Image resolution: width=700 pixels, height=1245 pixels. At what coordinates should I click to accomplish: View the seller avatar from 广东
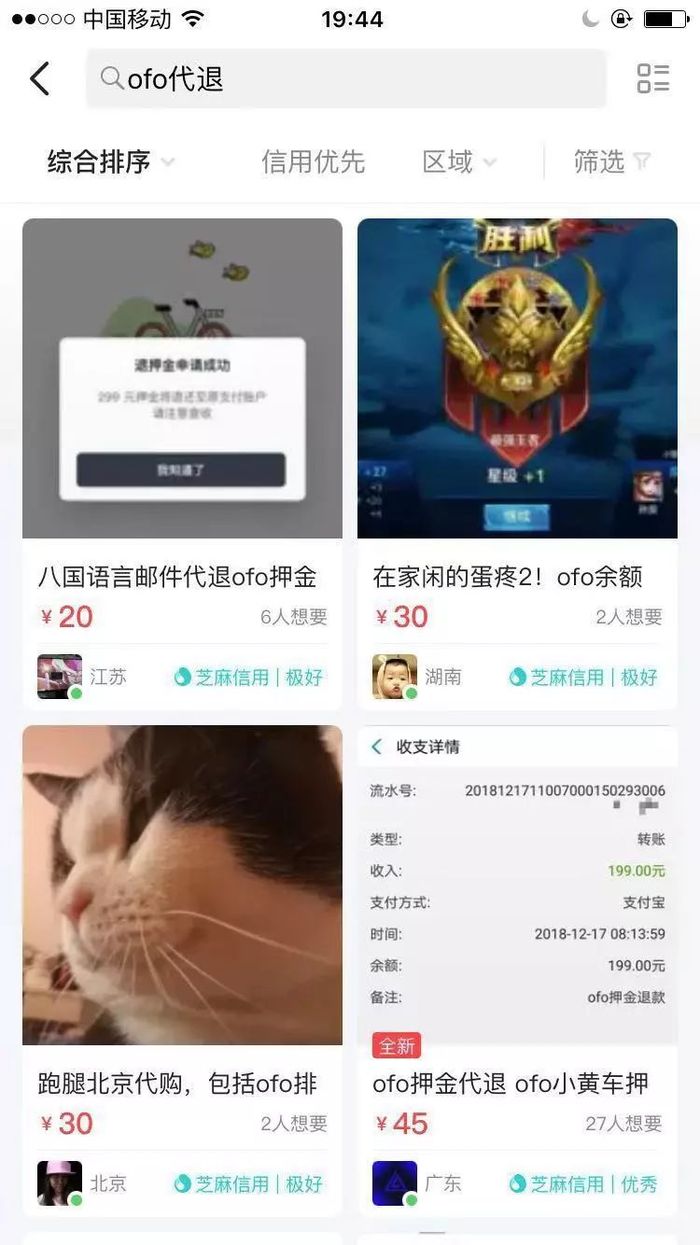point(394,1183)
